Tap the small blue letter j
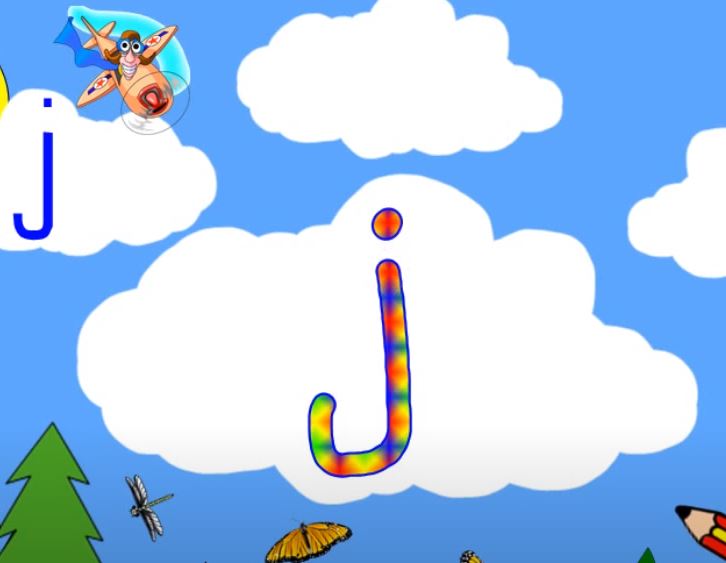The height and width of the screenshot is (563, 726). click(38, 175)
